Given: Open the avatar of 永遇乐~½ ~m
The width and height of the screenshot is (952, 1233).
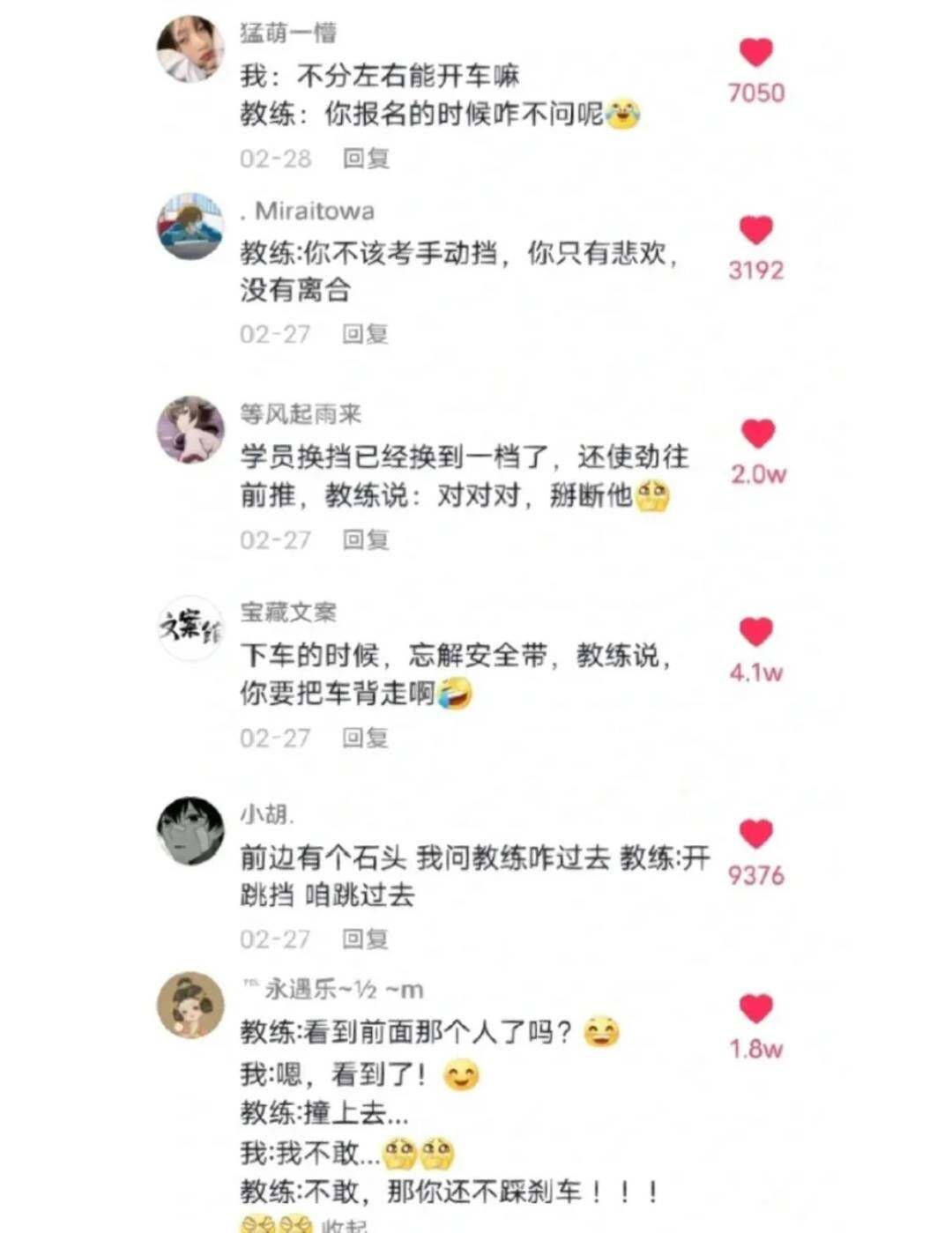Looking at the screenshot, I should tap(190, 1005).
